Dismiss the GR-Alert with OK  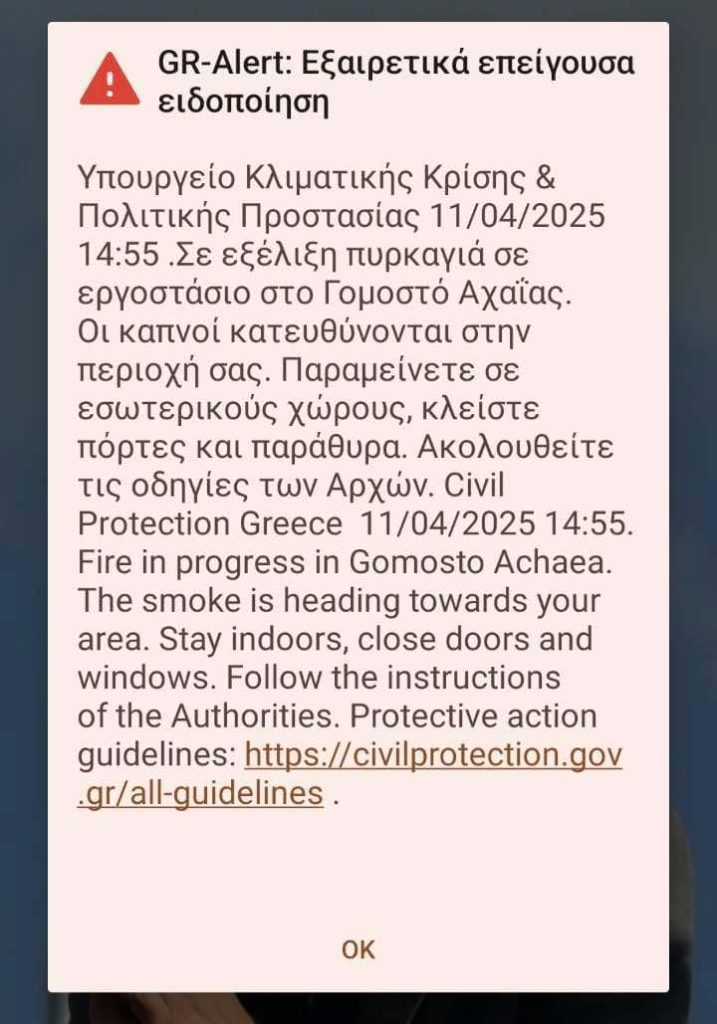pos(358,949)
